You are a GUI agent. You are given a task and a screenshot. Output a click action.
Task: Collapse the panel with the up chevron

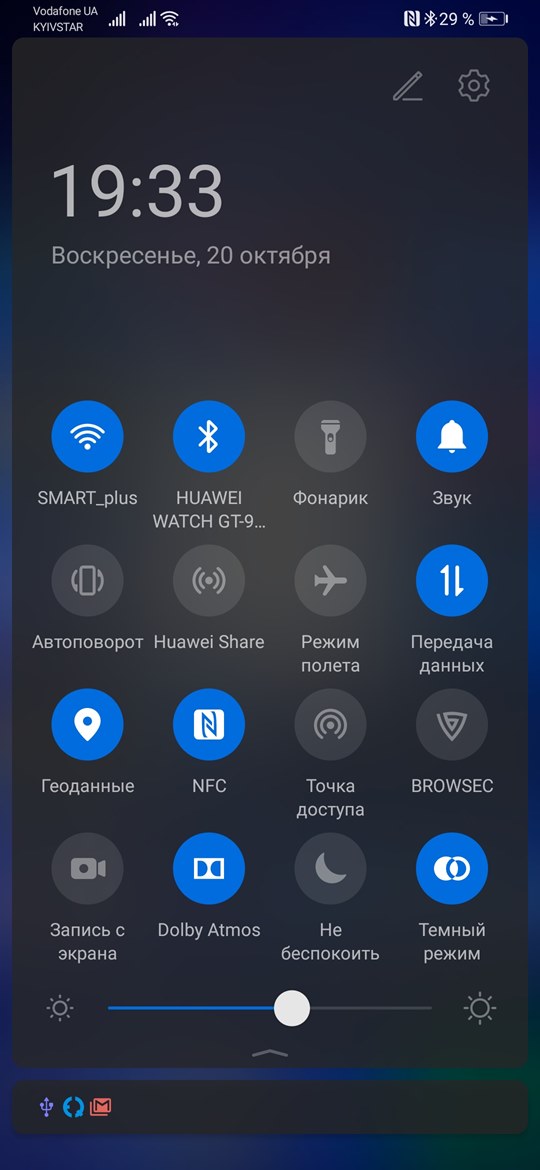(x=270, y=1053)
